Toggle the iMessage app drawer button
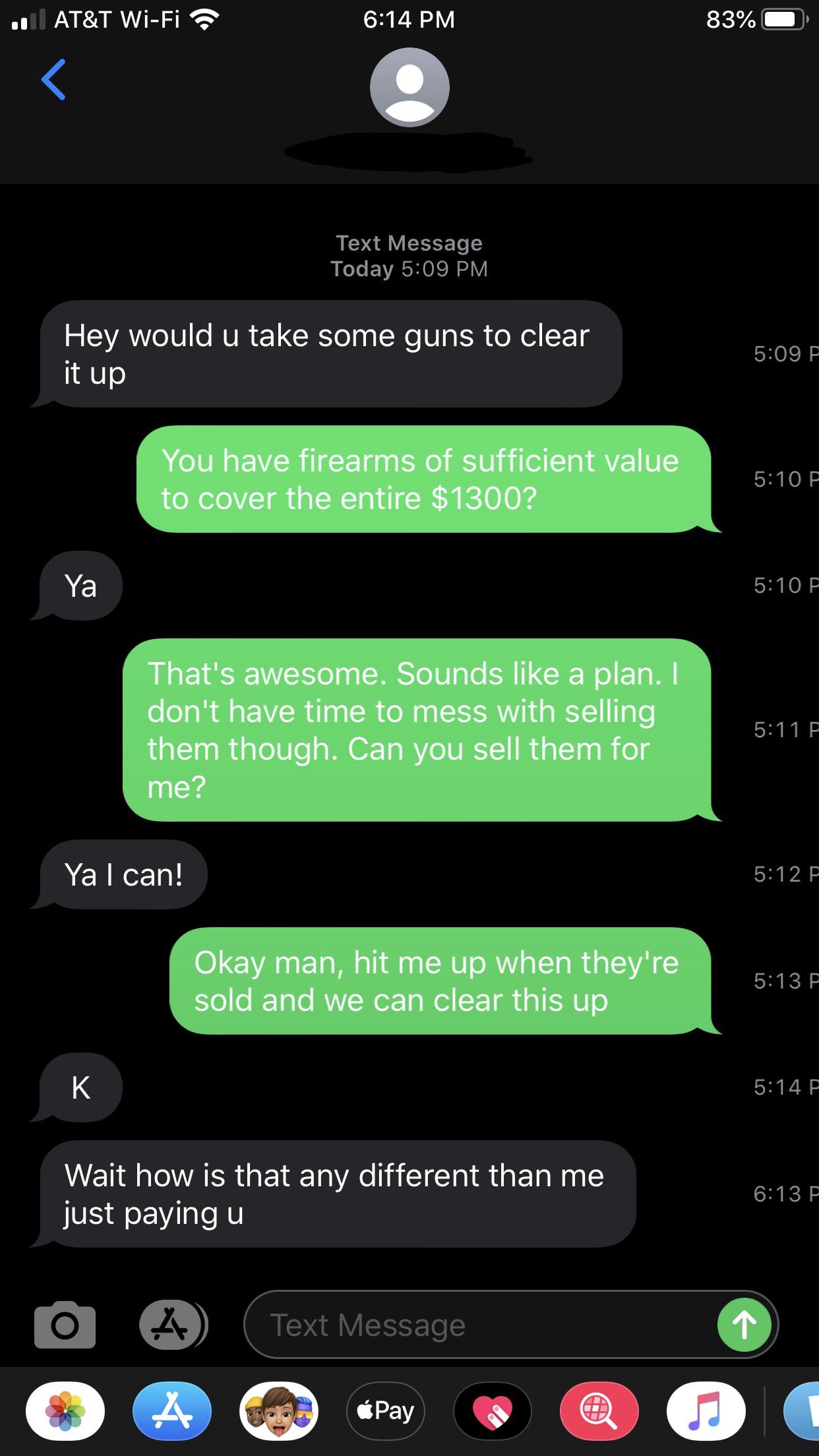Screen dimensions: 819x1456 pos(171,1324)
